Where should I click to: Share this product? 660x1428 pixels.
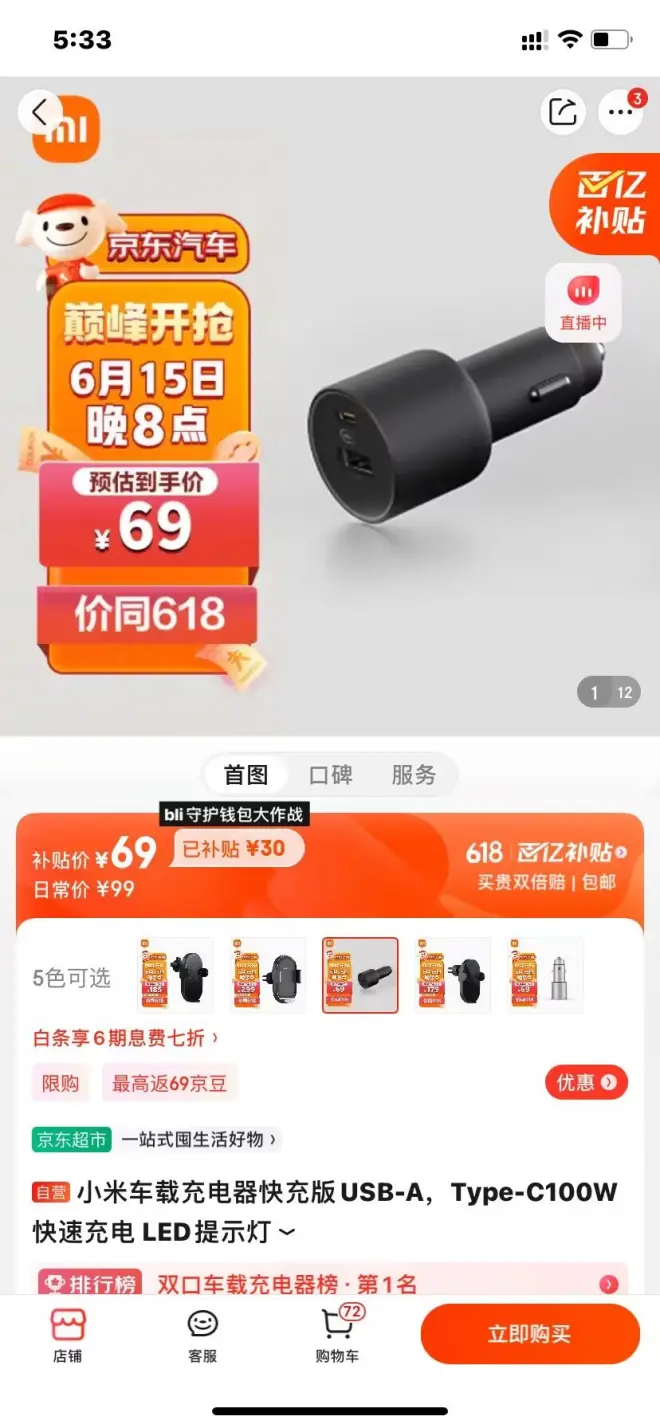pos(563,112)
